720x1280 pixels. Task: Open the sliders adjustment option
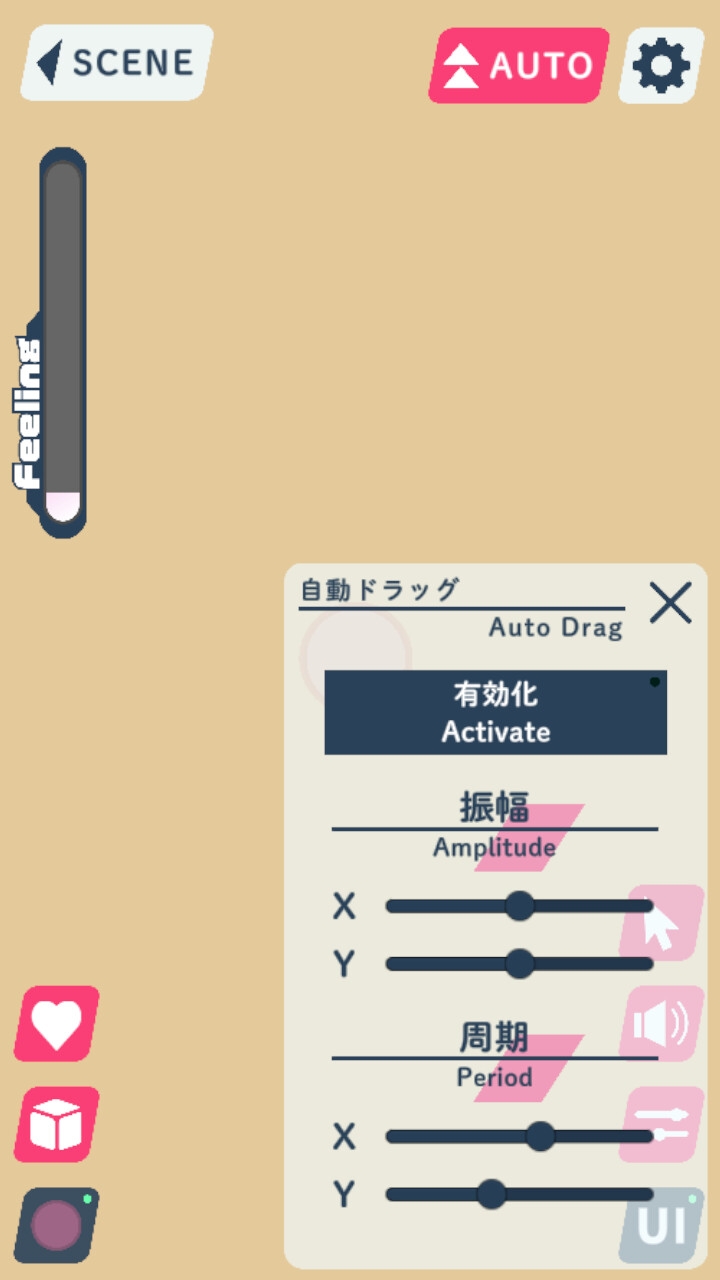coord(661,1125)
